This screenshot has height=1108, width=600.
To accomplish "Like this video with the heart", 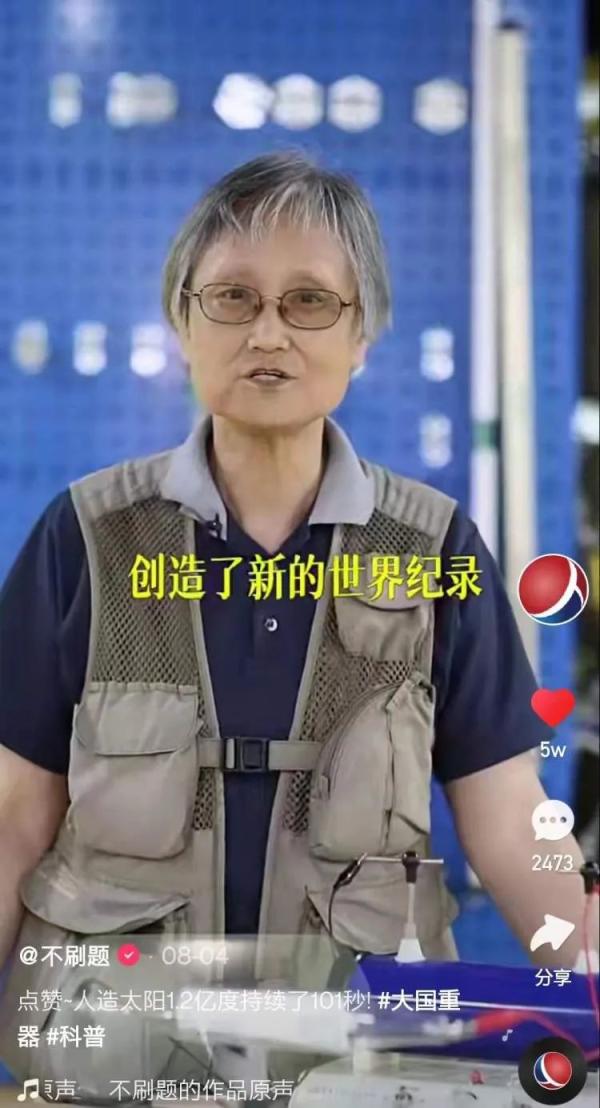I will [553, 707].
